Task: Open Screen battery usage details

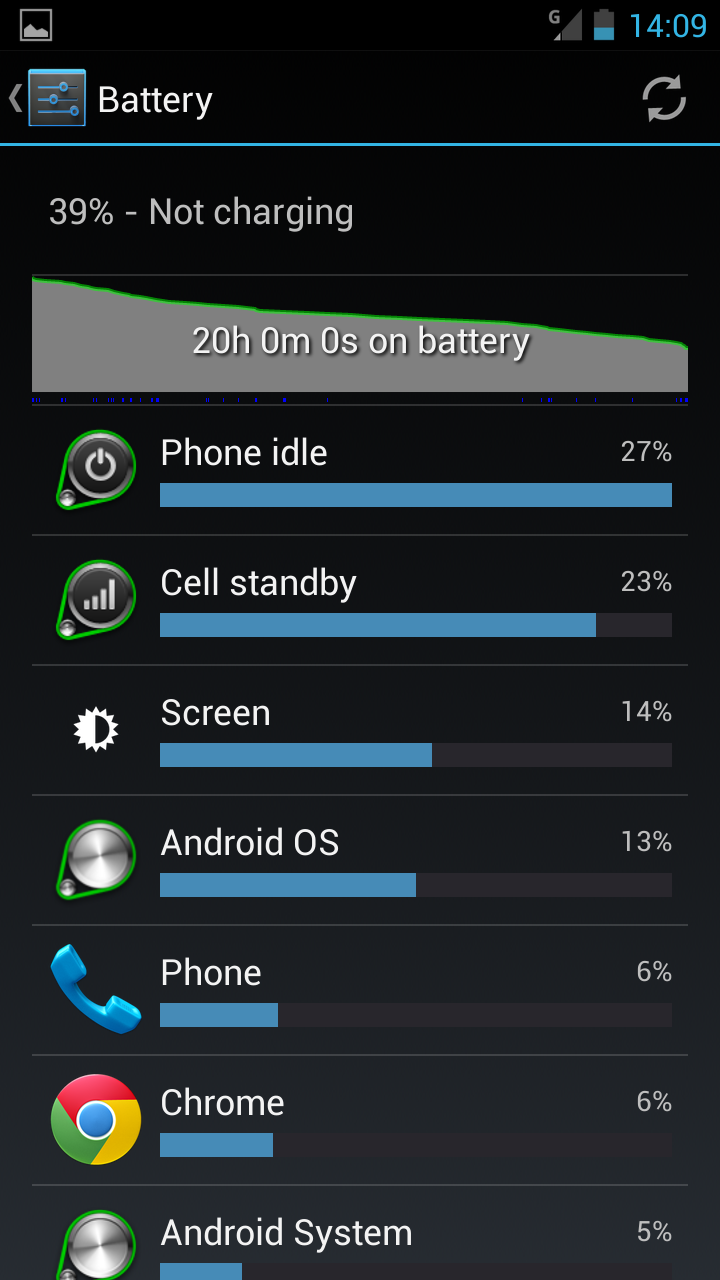Action: pos(360,730)
